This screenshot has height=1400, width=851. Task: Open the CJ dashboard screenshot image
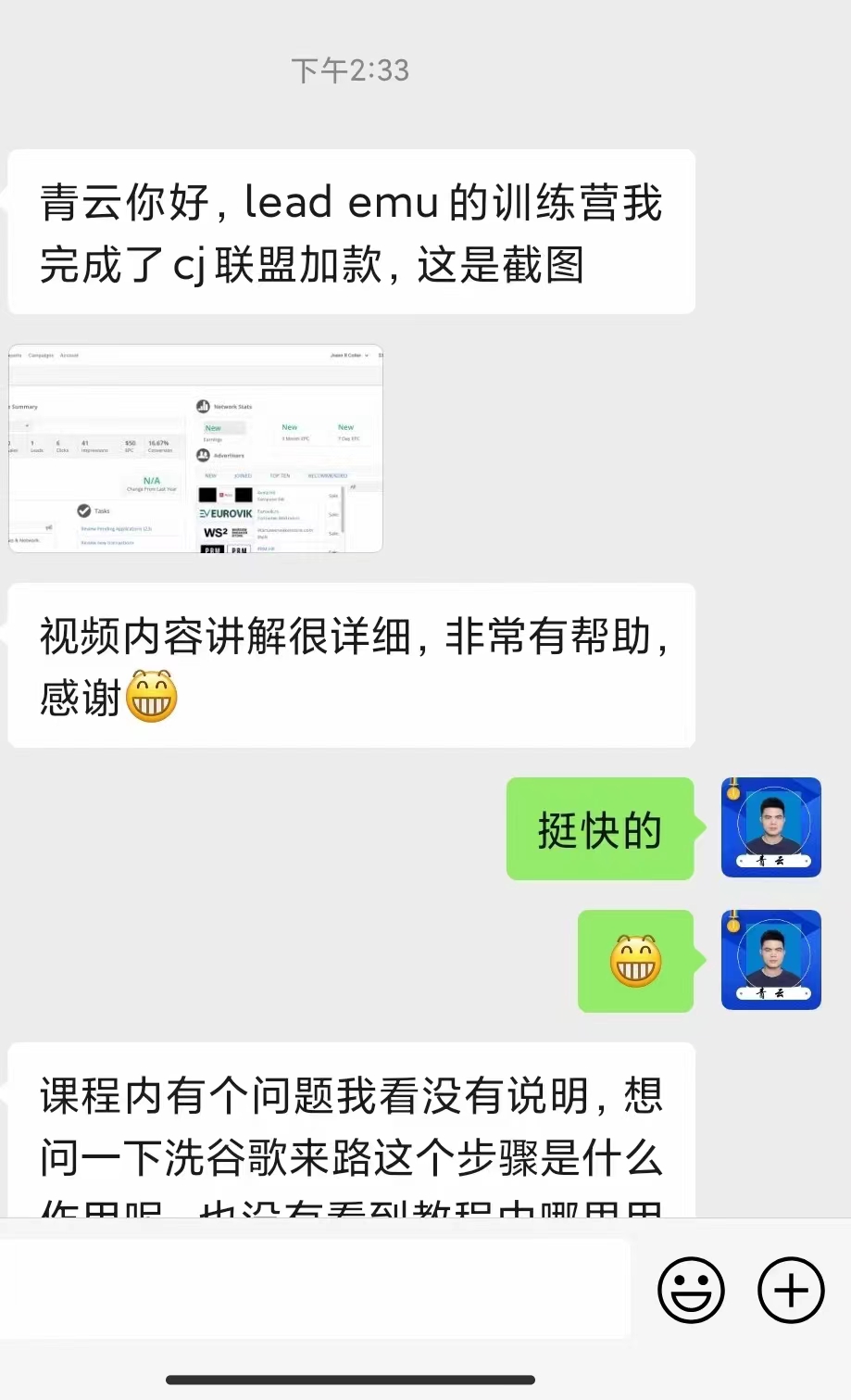tap(195, 448)
